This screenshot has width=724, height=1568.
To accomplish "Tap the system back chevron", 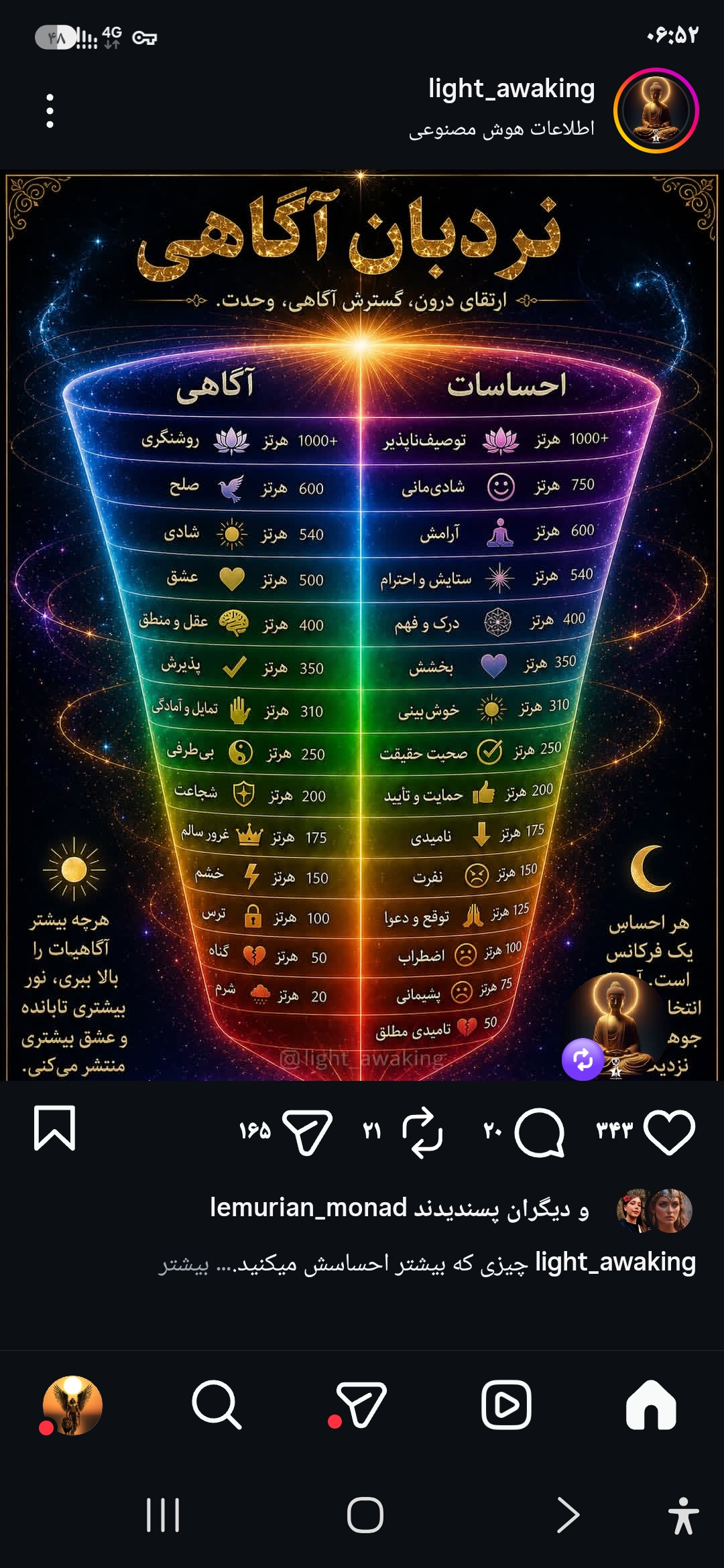I will tap(568, 1515).
